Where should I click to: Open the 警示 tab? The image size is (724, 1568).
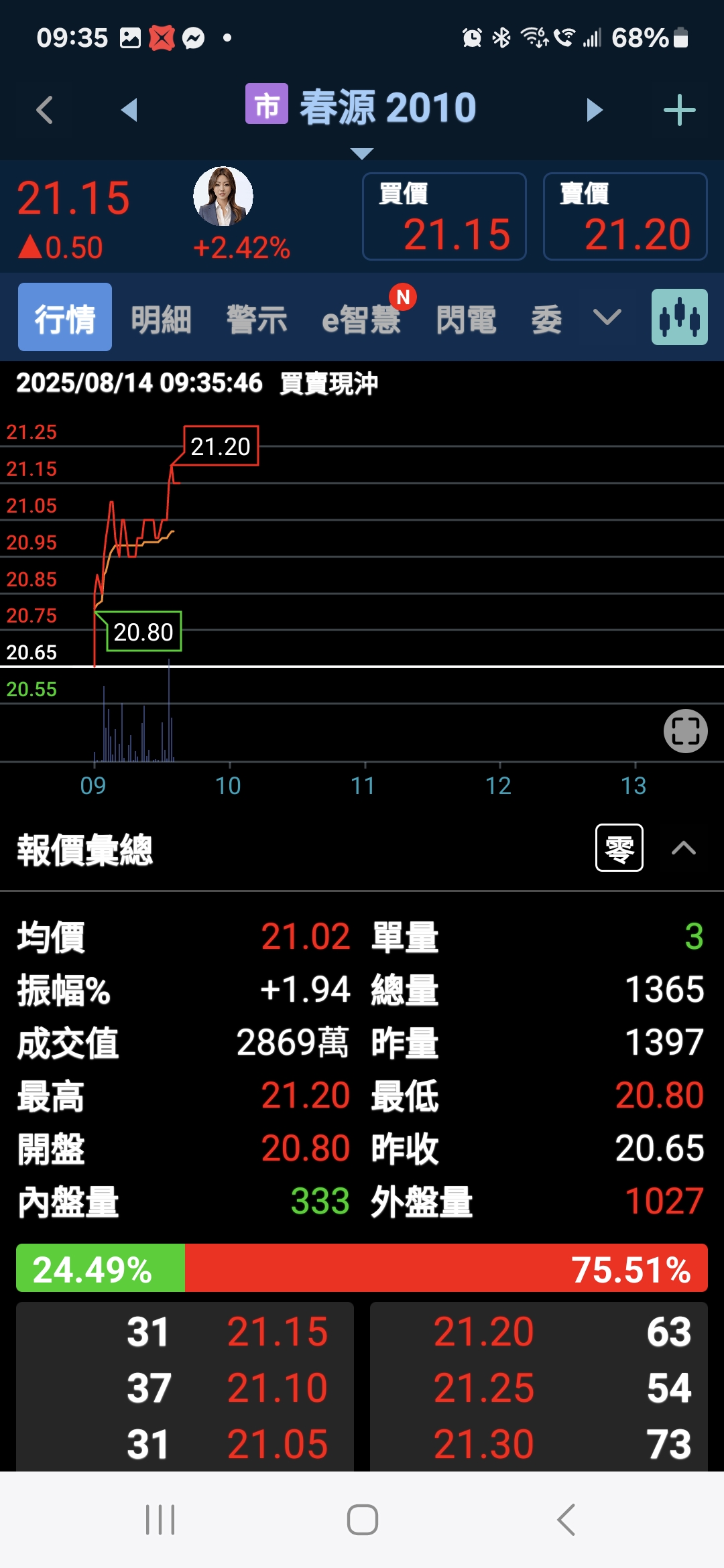click(257, 319)
